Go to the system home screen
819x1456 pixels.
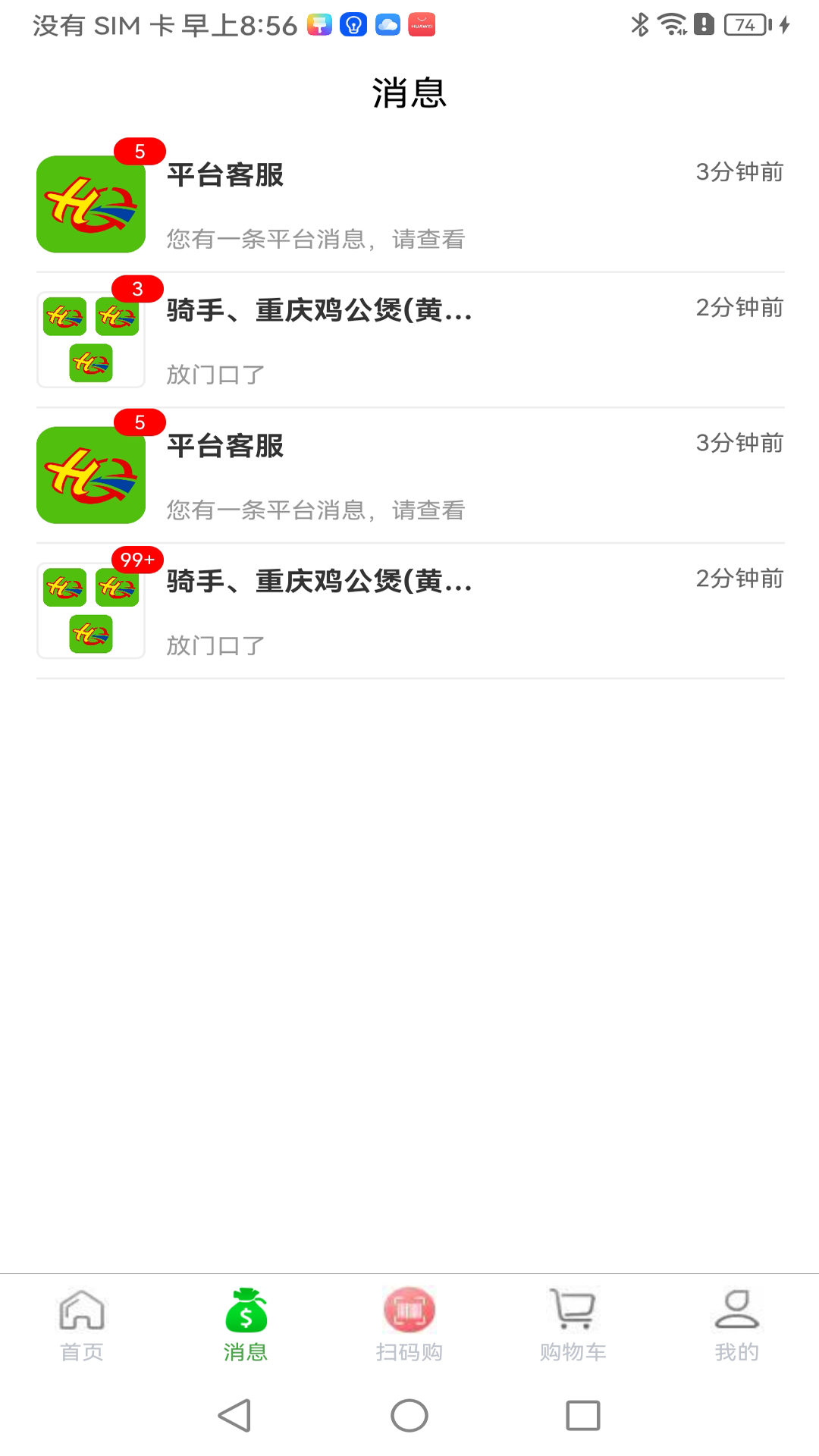pyautogui.click(x=409, y=1415)
